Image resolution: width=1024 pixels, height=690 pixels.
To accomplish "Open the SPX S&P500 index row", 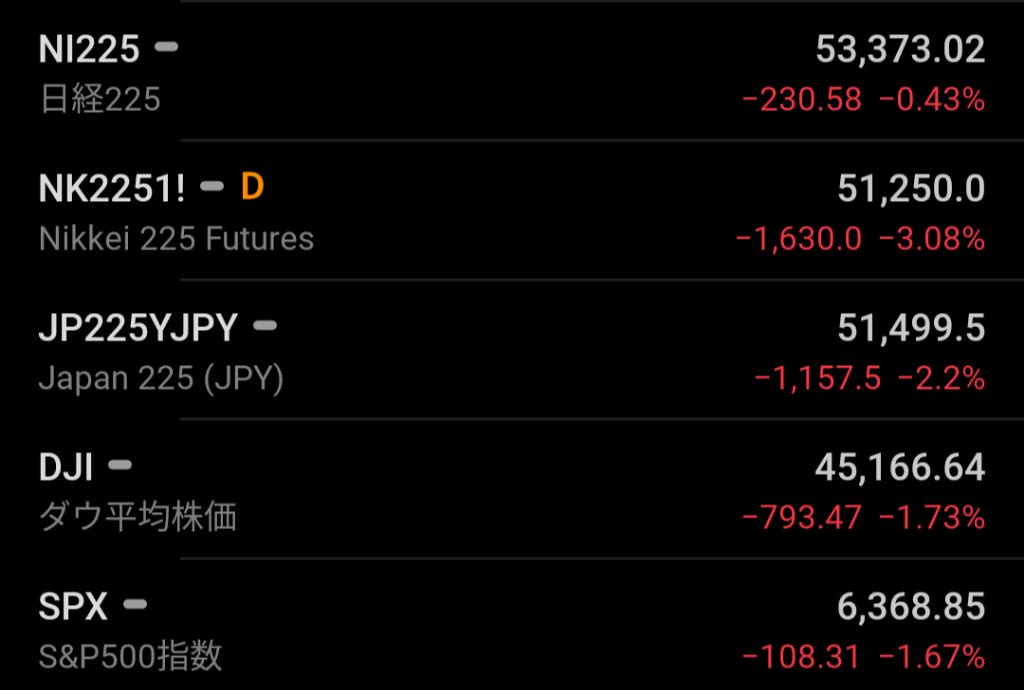I will pyautogui.click(x=512, y=630).
